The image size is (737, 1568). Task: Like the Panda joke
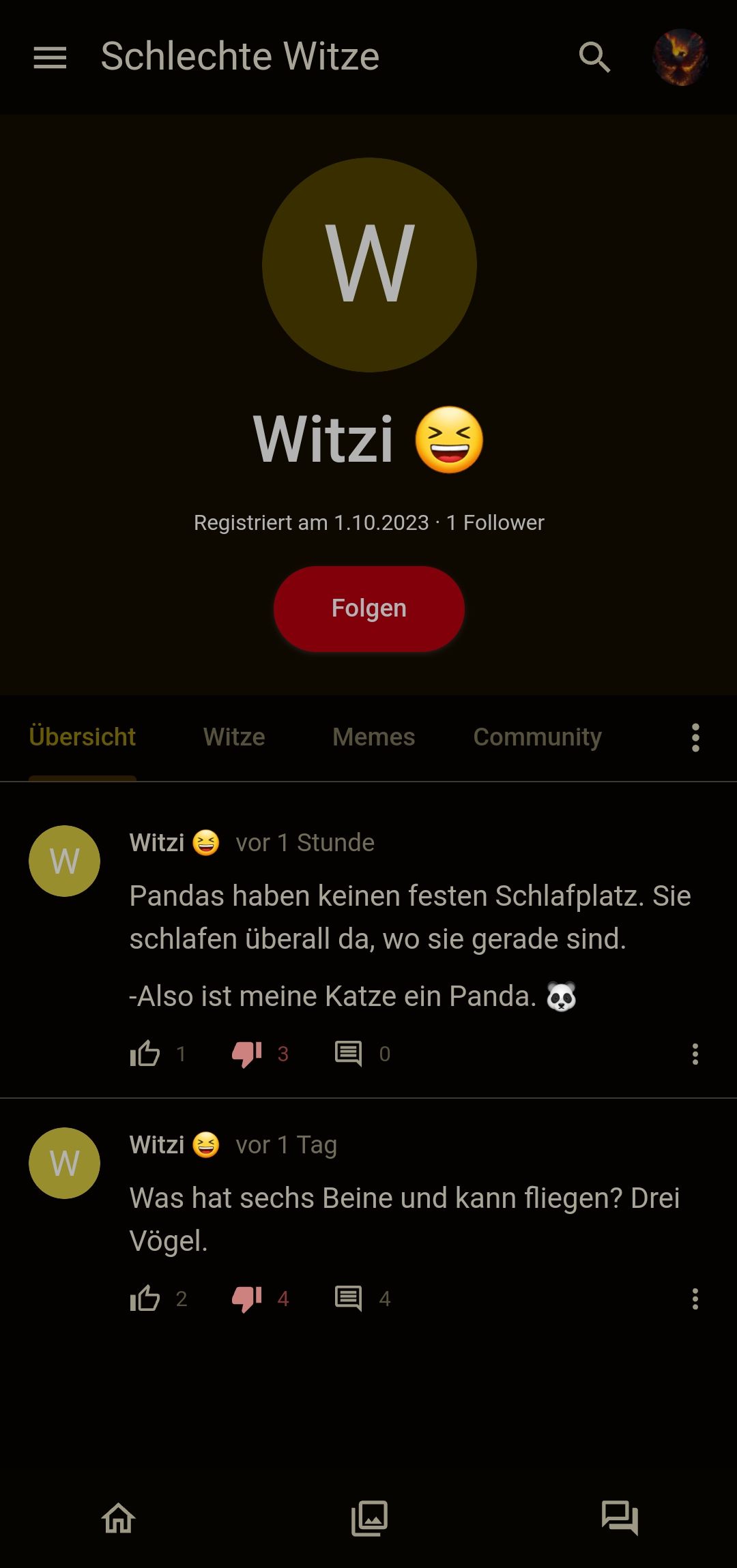click(145, 1054)
